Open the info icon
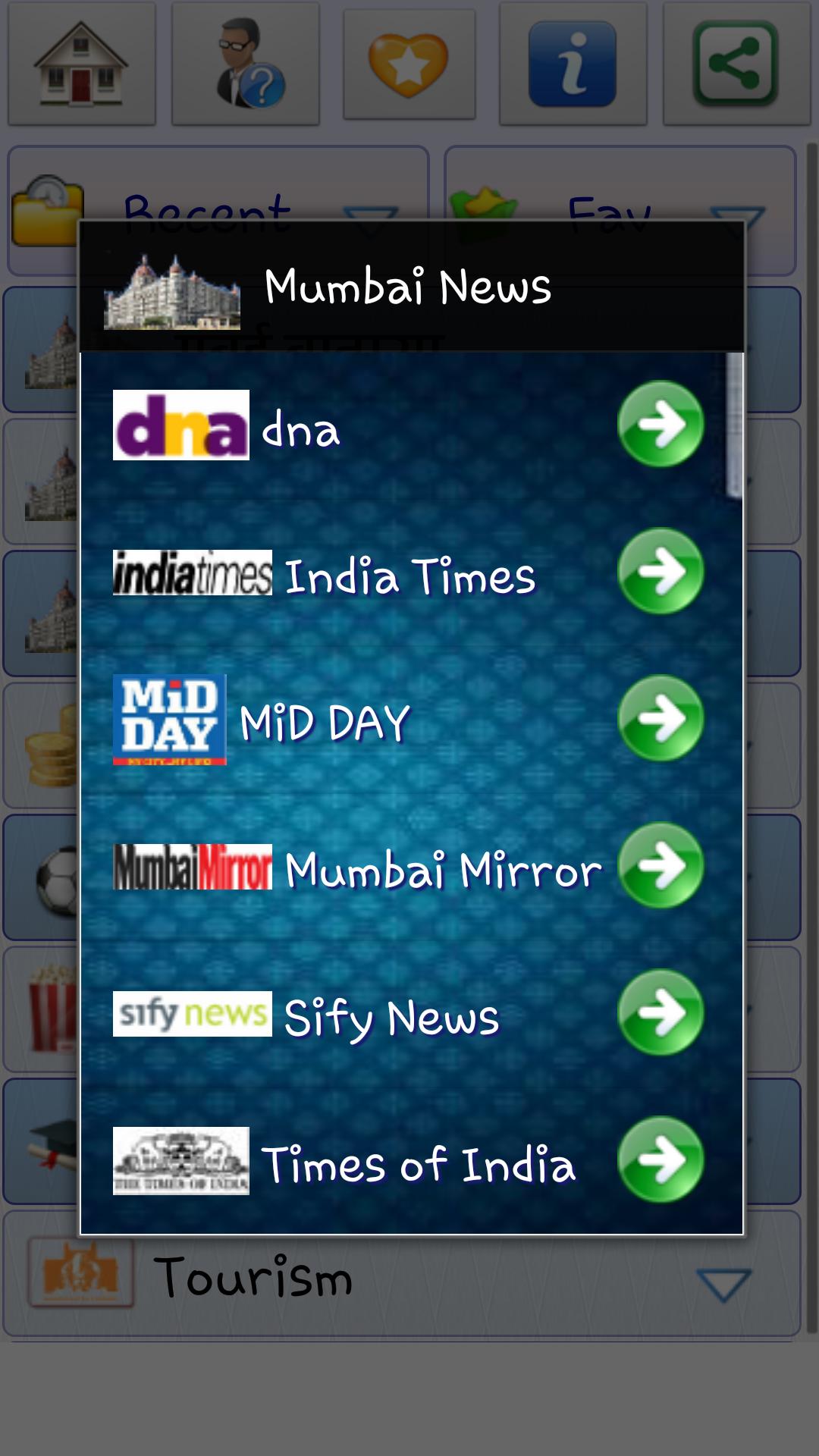The image size is (819, 1456). pyautogui.click(x=573, y=64)
